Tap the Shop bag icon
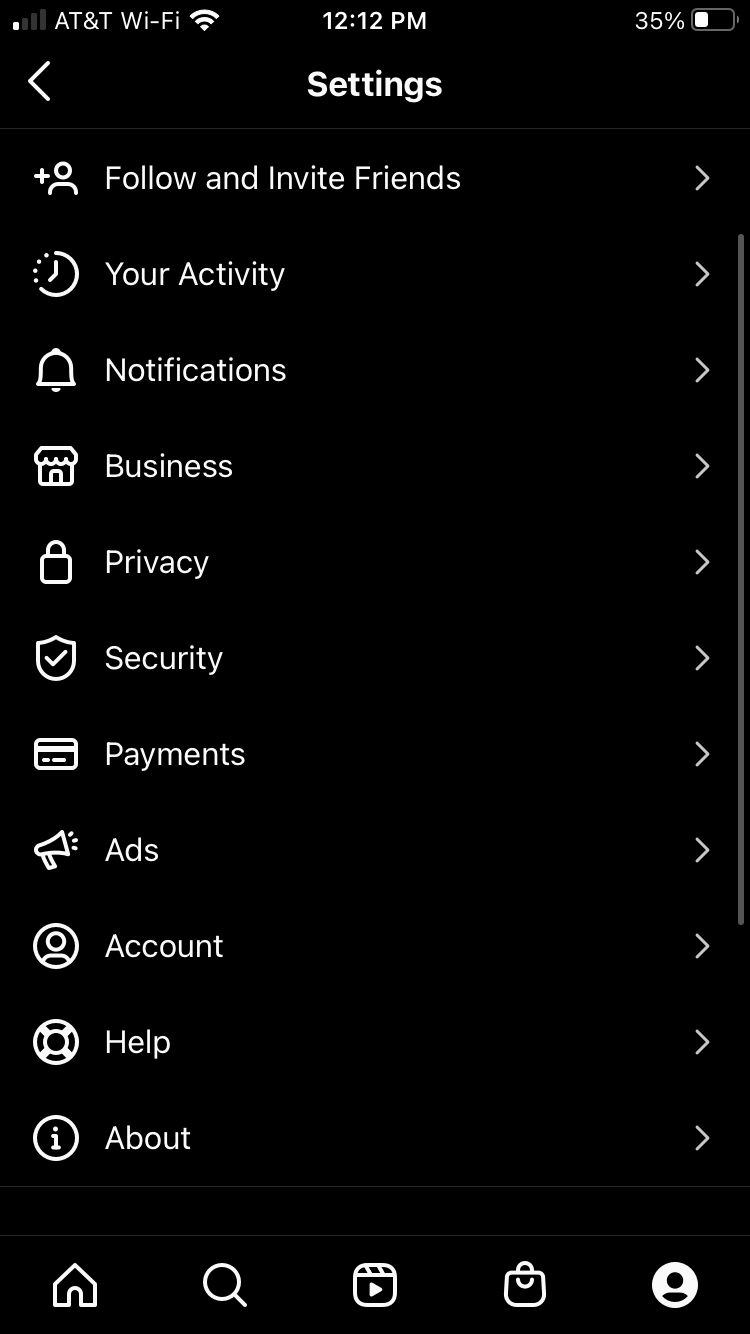 pyautogui.click(x=525, y=1286)
